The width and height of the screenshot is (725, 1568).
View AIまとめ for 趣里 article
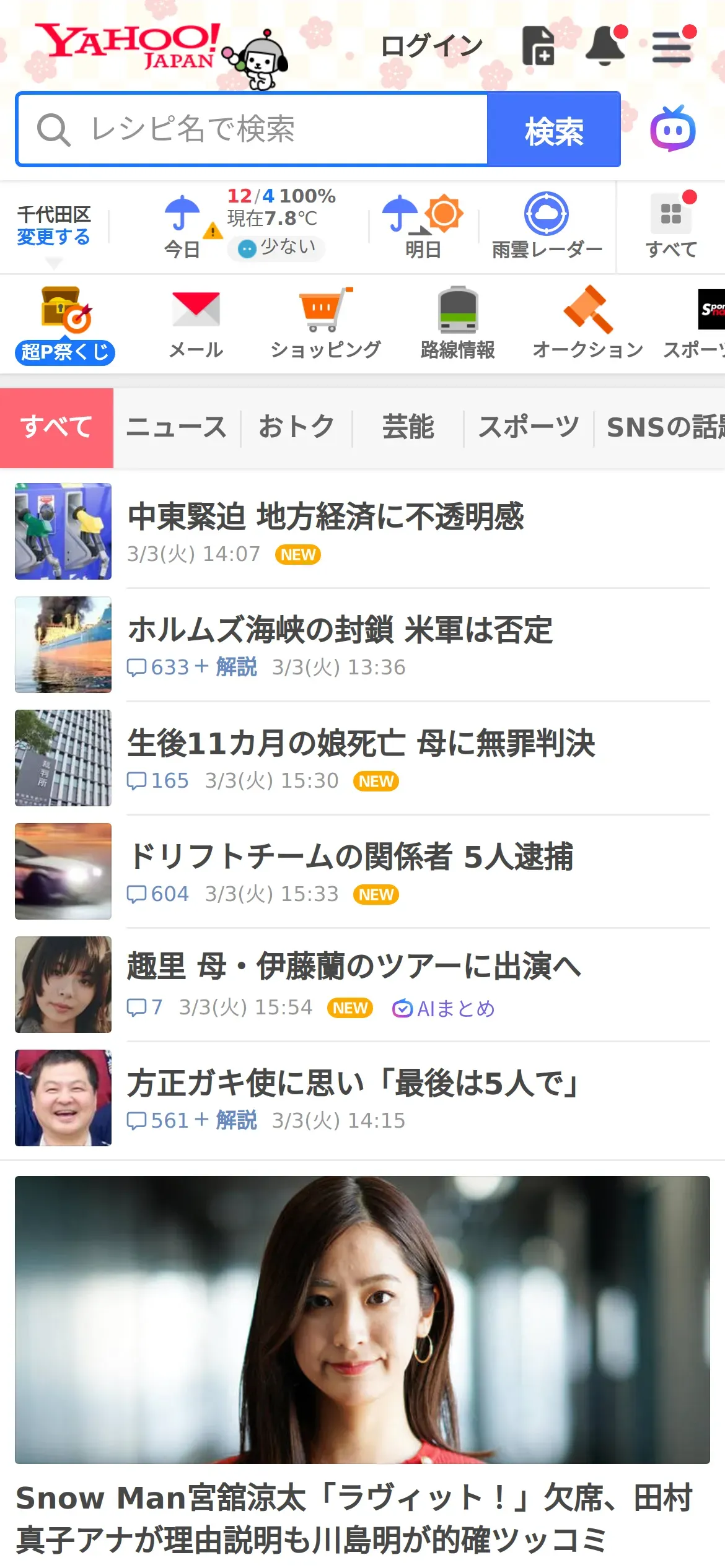[444, 1009]
